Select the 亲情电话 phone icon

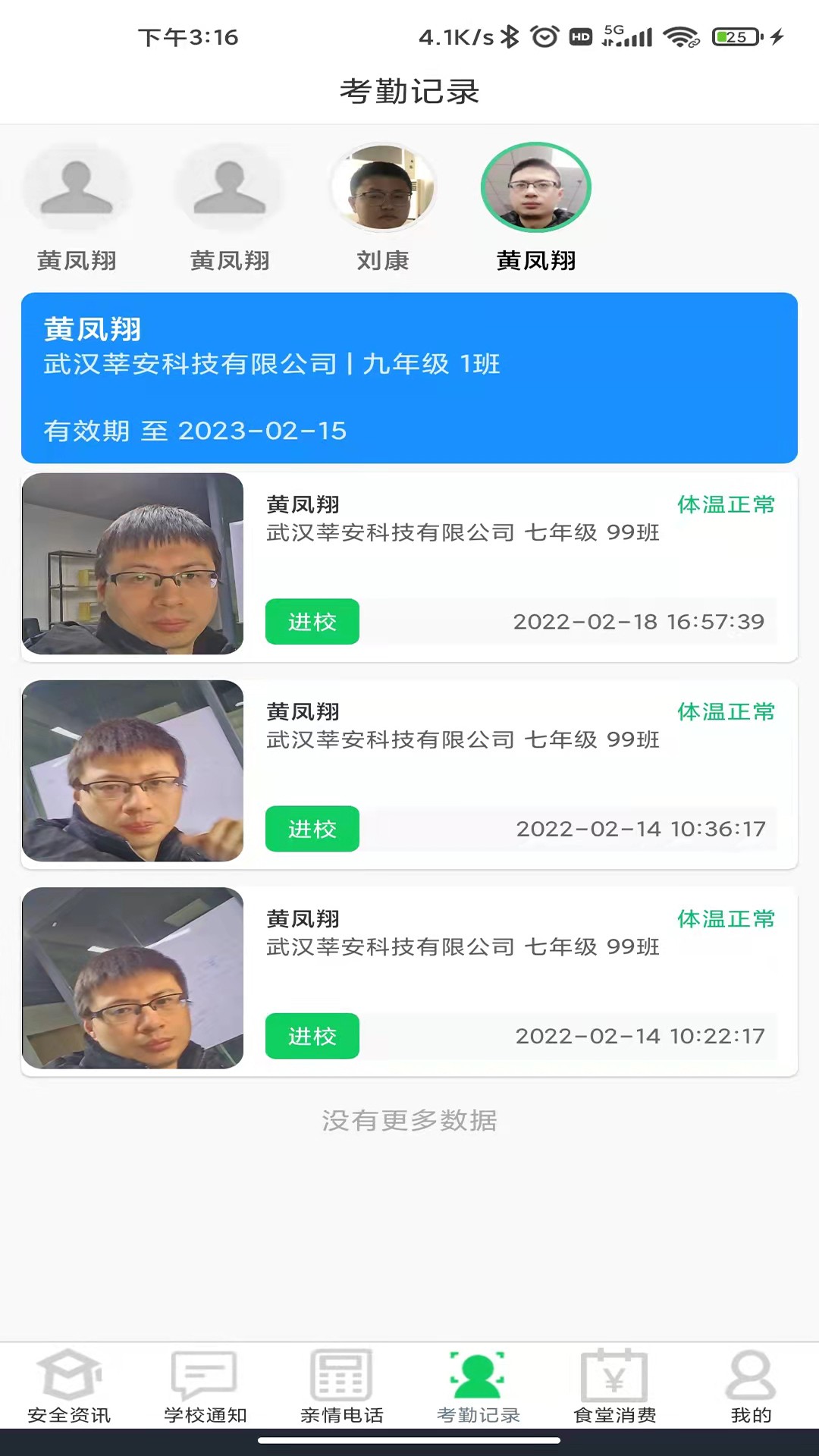coord(341,1376)
